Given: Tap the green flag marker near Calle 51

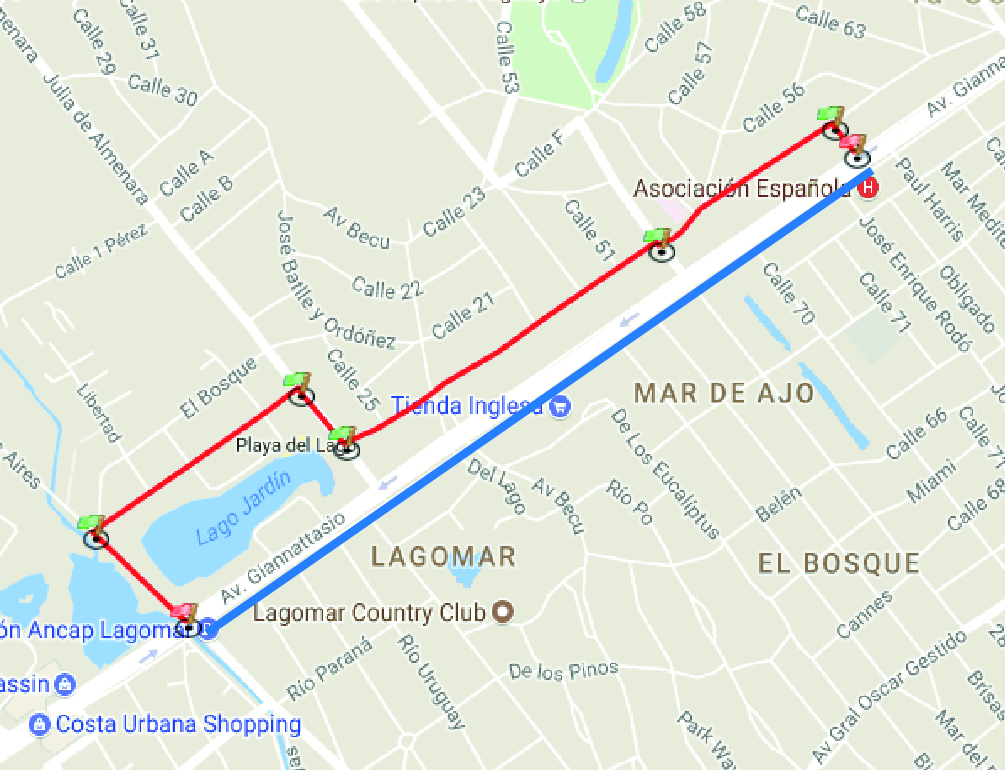Looking at the screenshot, I should coord(659,241).
